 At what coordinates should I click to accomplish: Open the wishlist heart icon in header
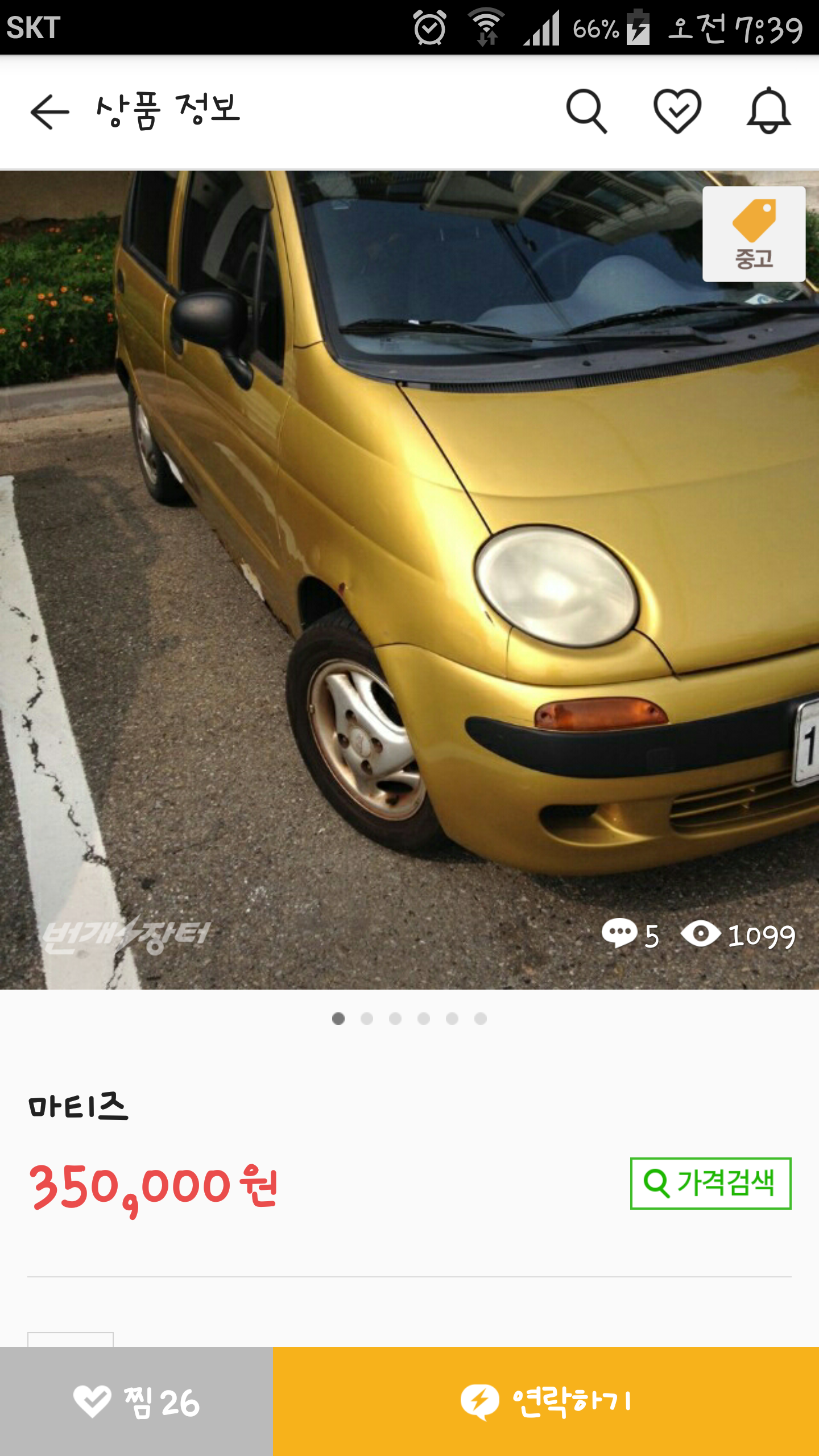point(677,111)
